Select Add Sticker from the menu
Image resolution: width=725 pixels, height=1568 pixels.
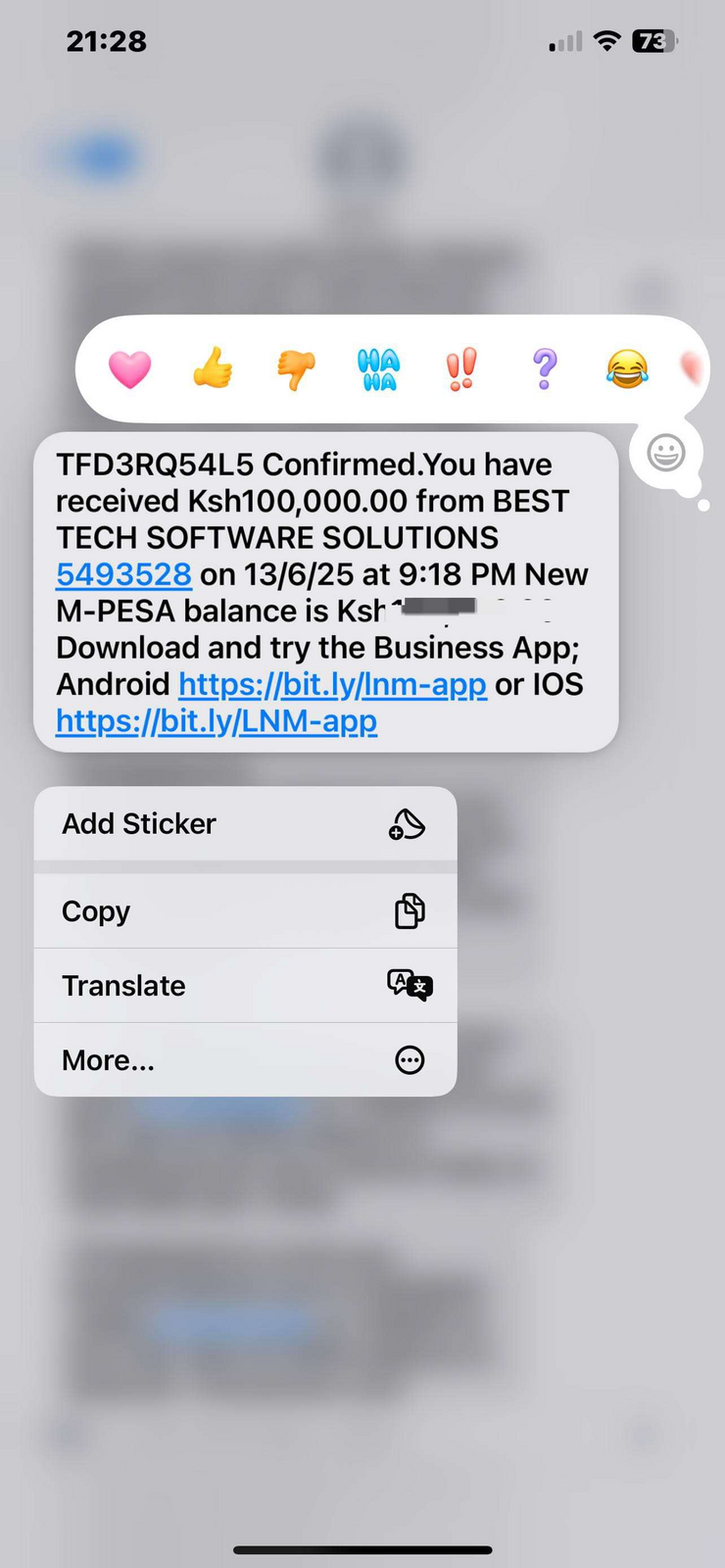[x=245, y=824]
